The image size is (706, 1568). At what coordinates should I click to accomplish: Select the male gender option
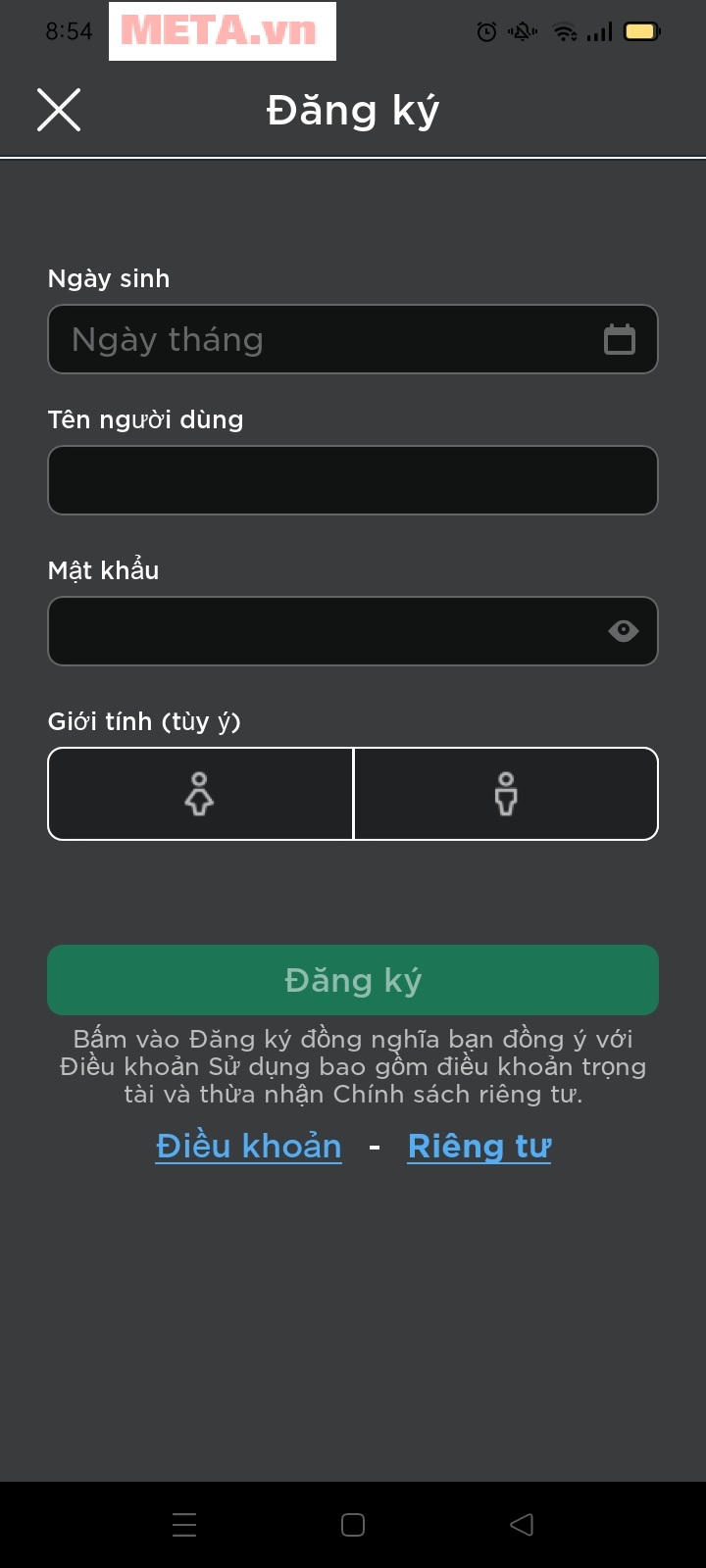[506, 794]
